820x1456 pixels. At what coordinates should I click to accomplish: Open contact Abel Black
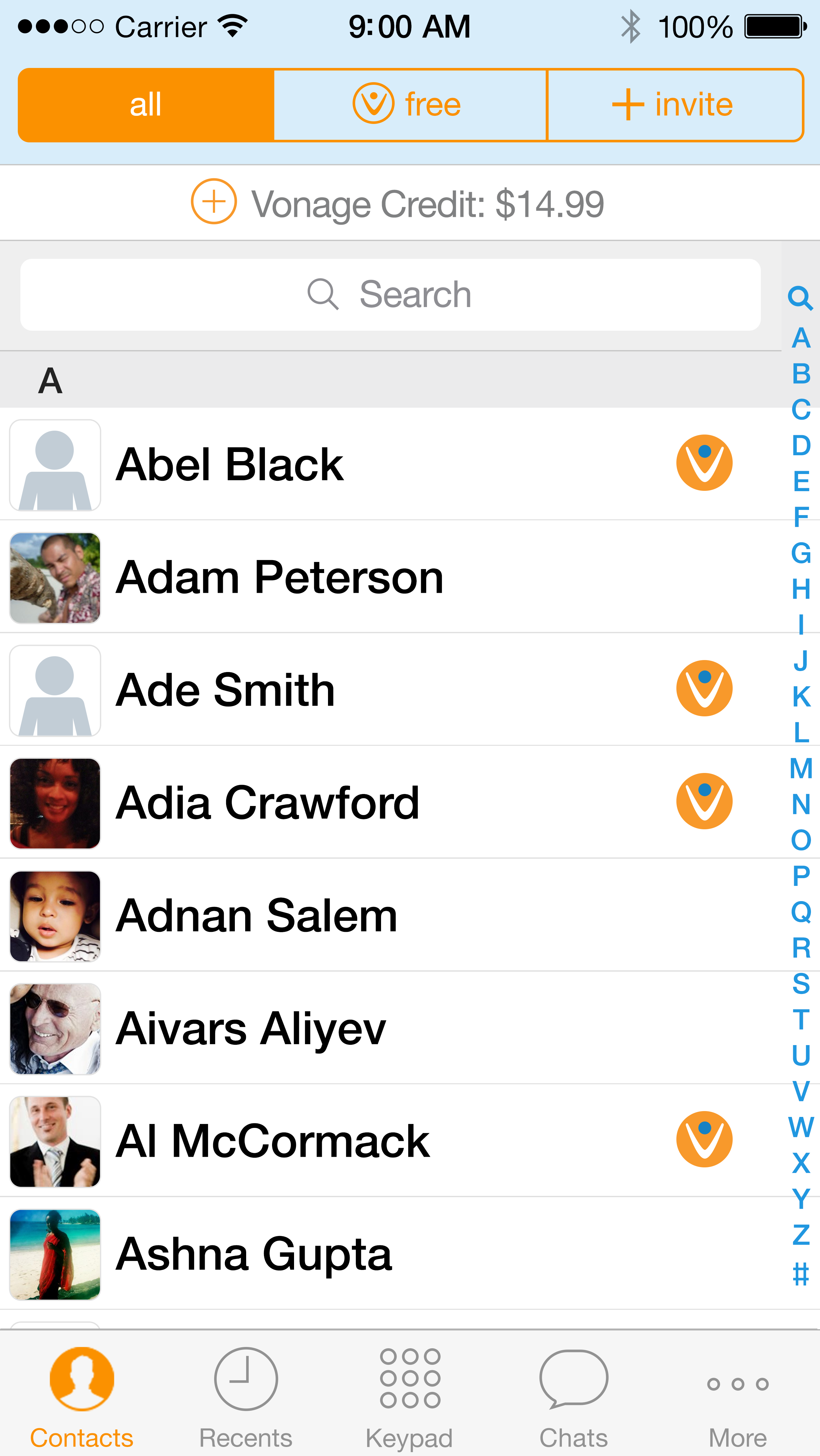point(229,465)
